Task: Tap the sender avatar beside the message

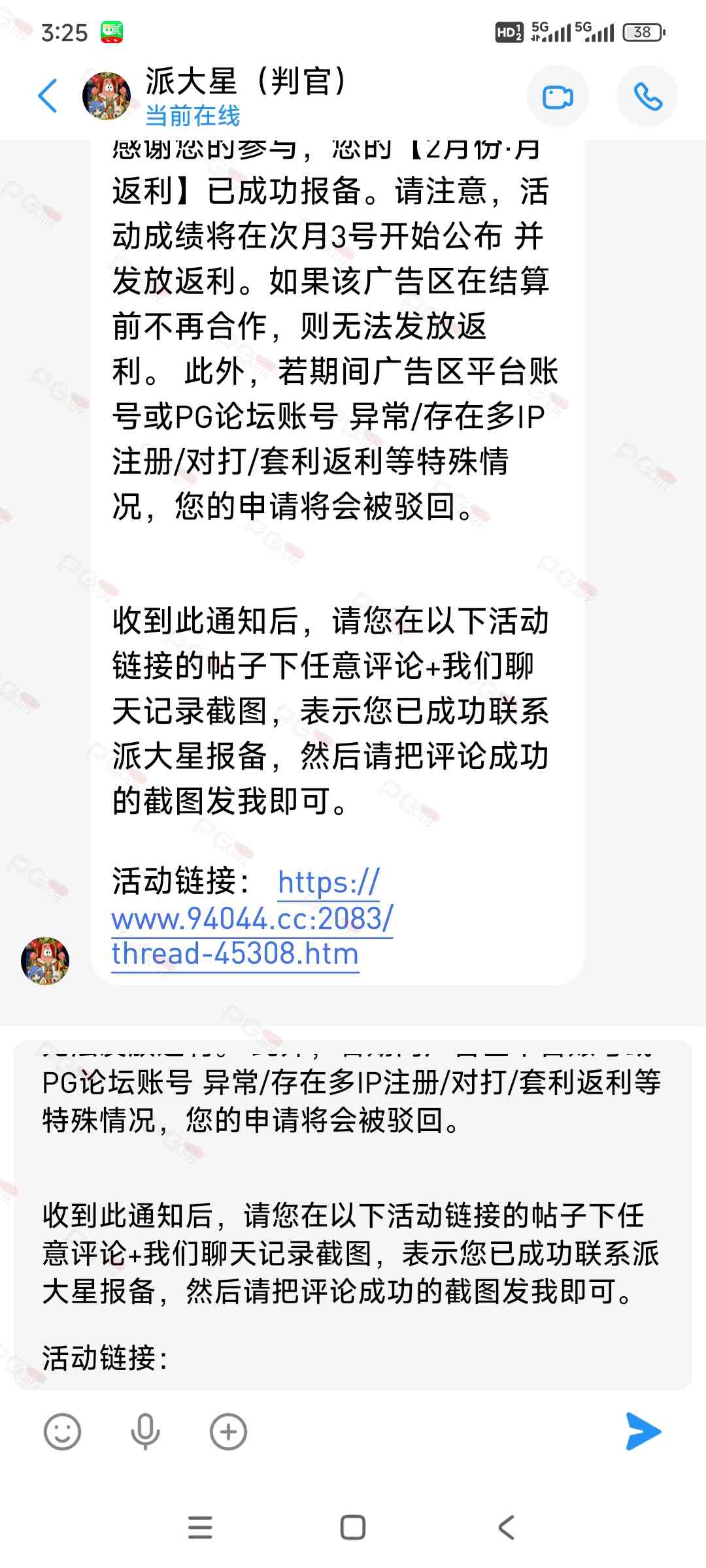Action: tap(45, 960)
